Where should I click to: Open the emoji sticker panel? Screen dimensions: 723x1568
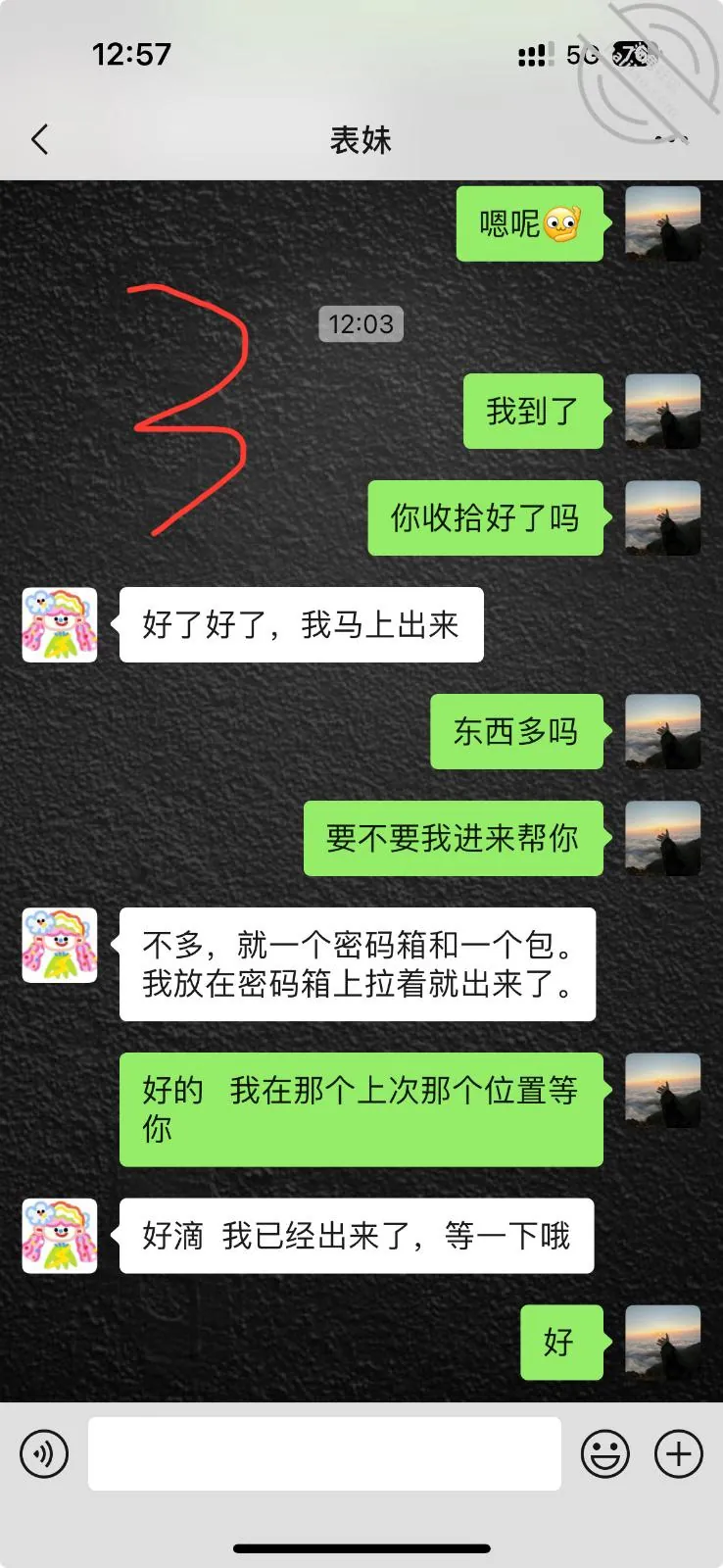tap(605, 1453)
